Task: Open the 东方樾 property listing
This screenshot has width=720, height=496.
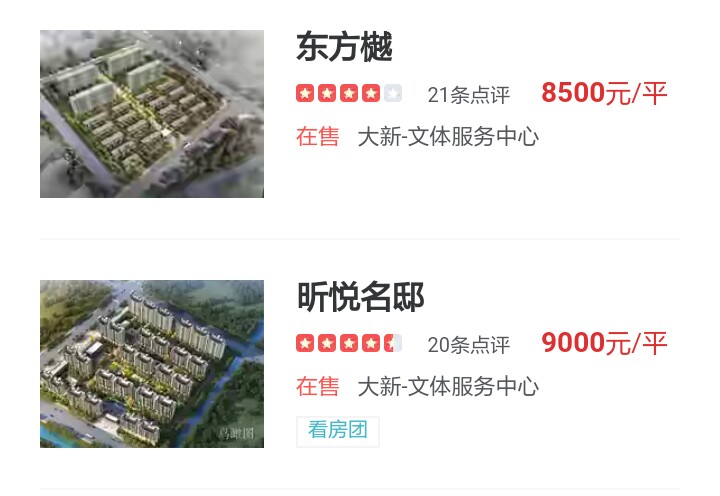Action: click(345, 48)
